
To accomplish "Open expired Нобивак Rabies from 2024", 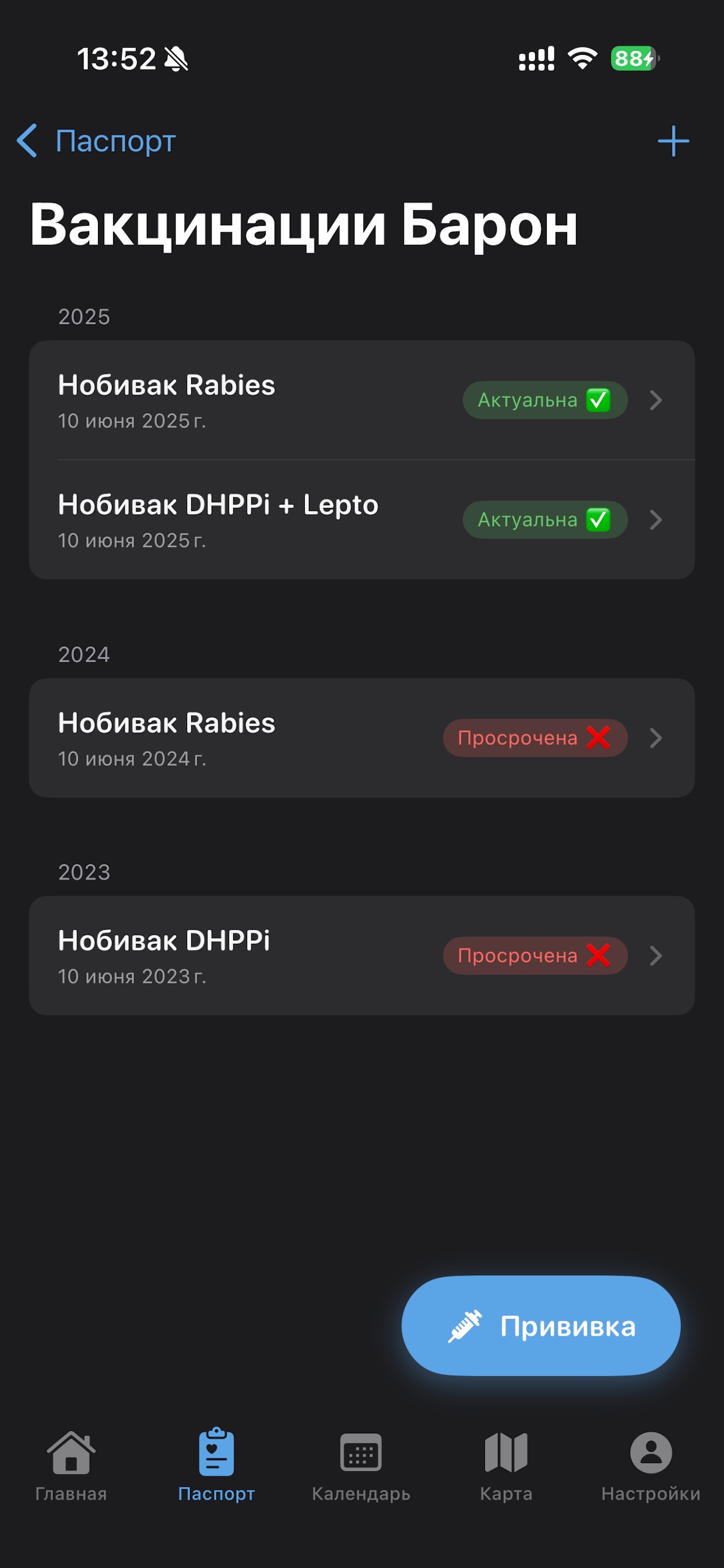I will [x=361, y=738].
